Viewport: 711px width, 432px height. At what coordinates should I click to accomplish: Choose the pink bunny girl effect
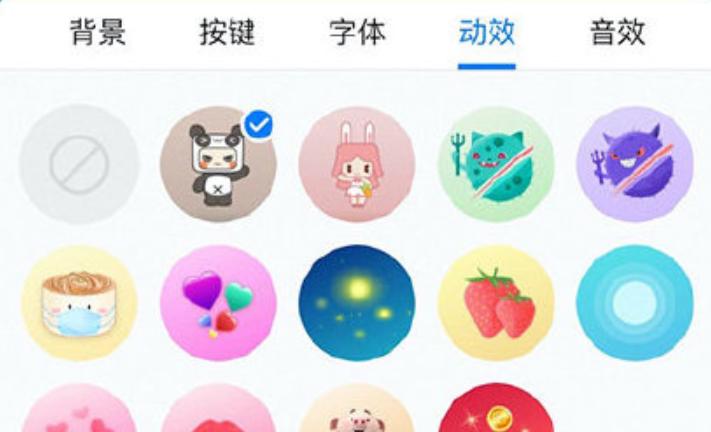point(356,164)
